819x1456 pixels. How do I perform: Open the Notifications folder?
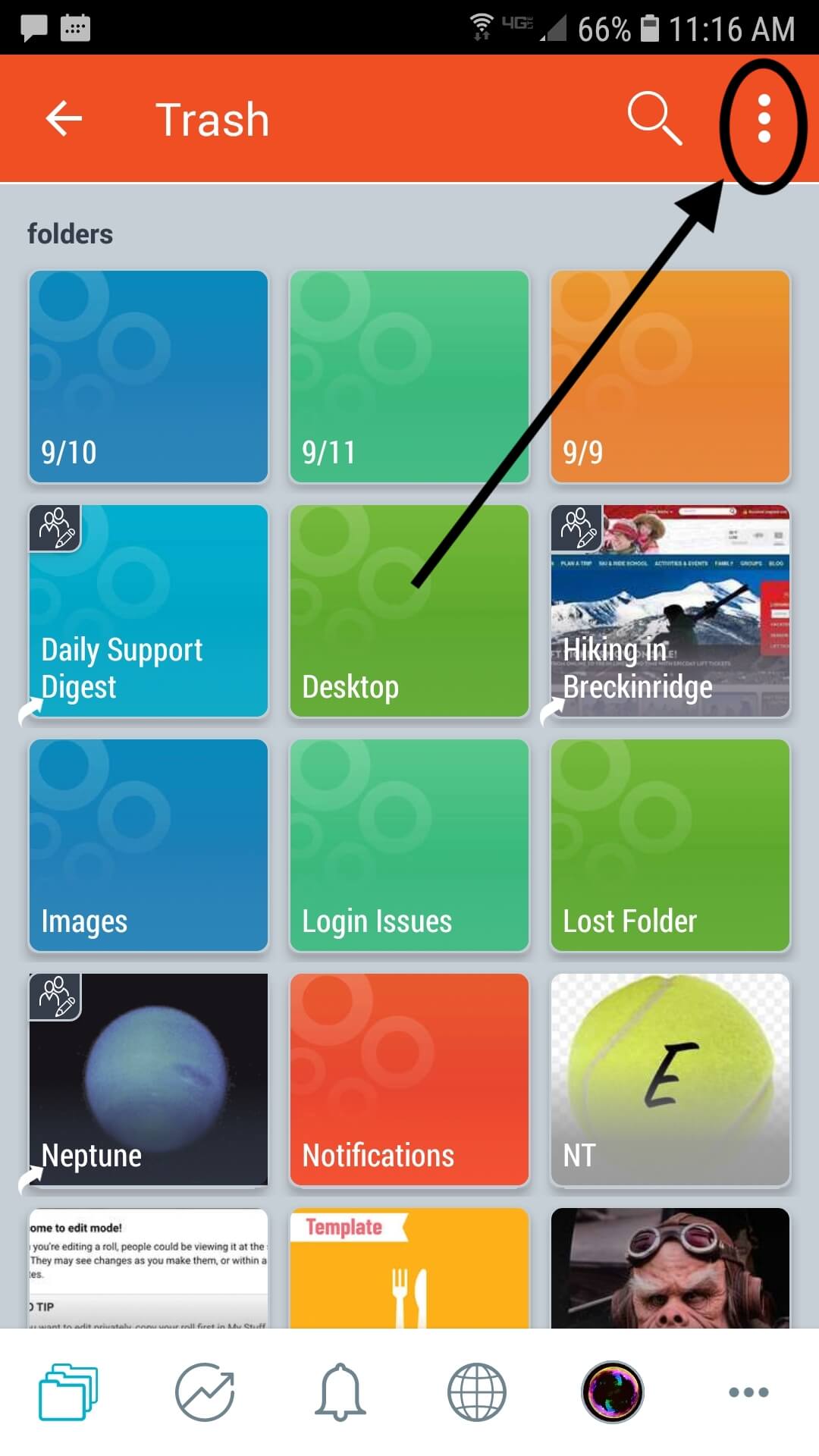(x=409, y=1080)
